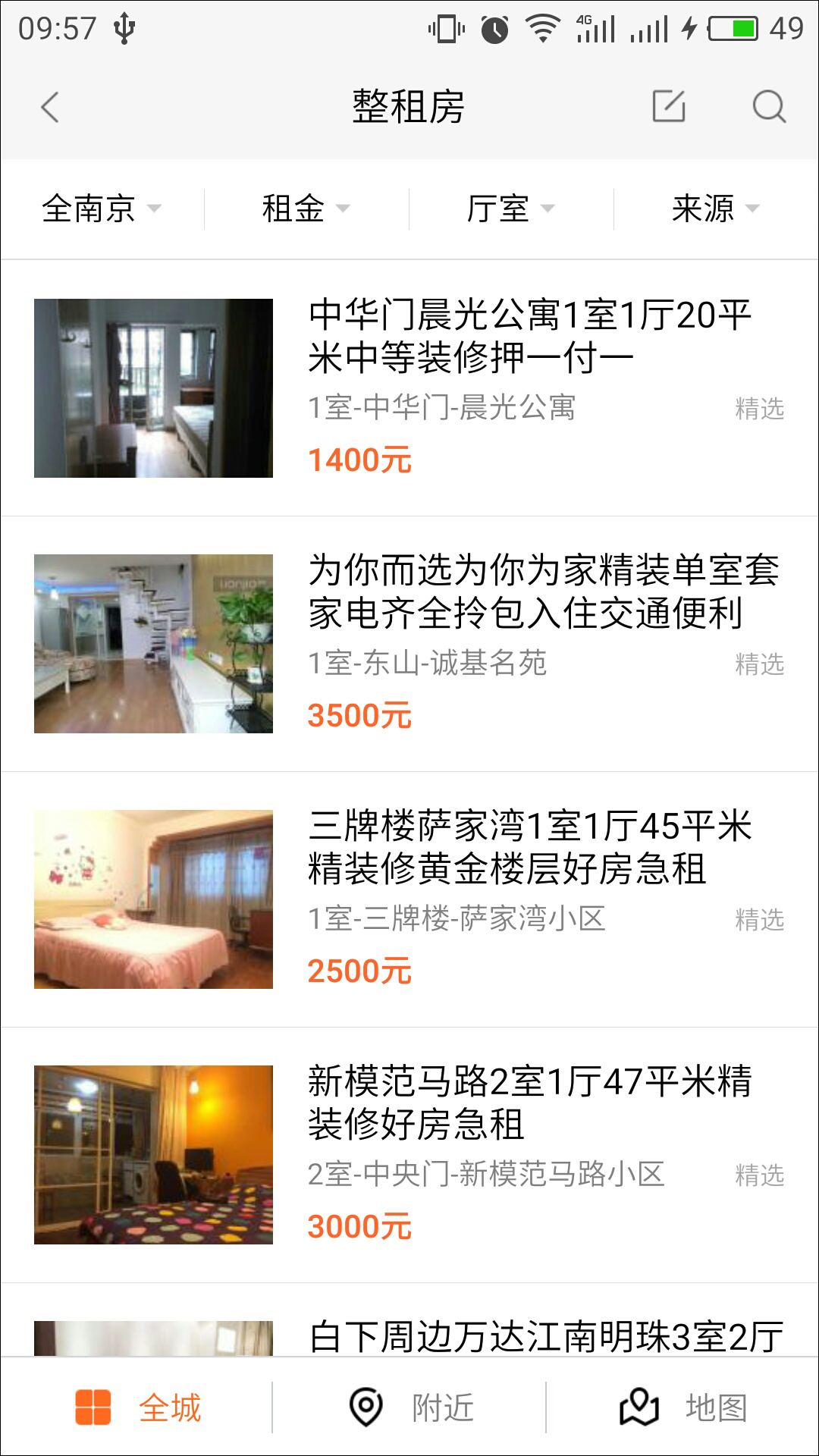Go back from 整租房 page
This screenshot has width=819, height=1456.
click(x=50, y=107)
